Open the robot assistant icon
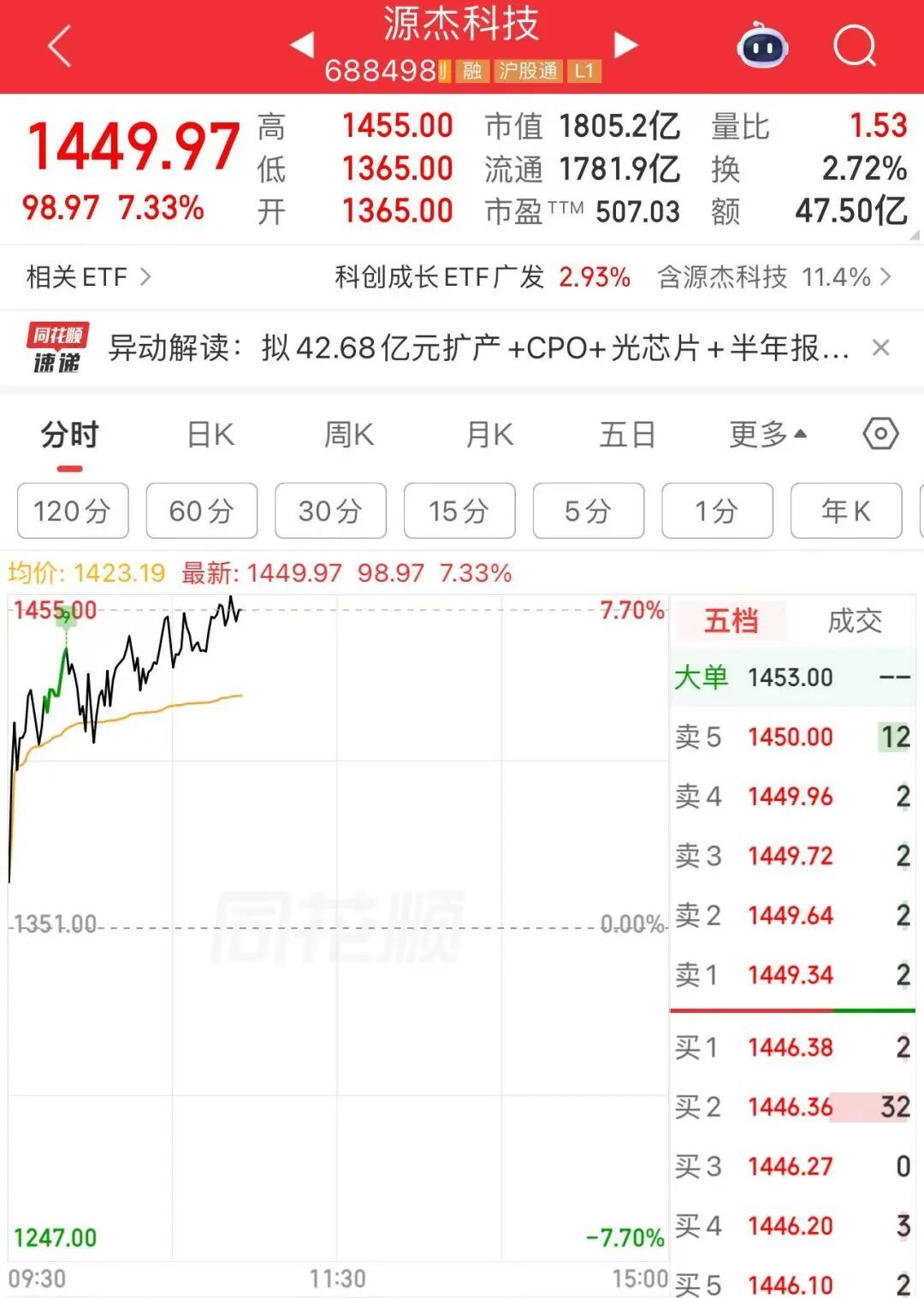The image size is (924, 1298). [x=763, y=46]
